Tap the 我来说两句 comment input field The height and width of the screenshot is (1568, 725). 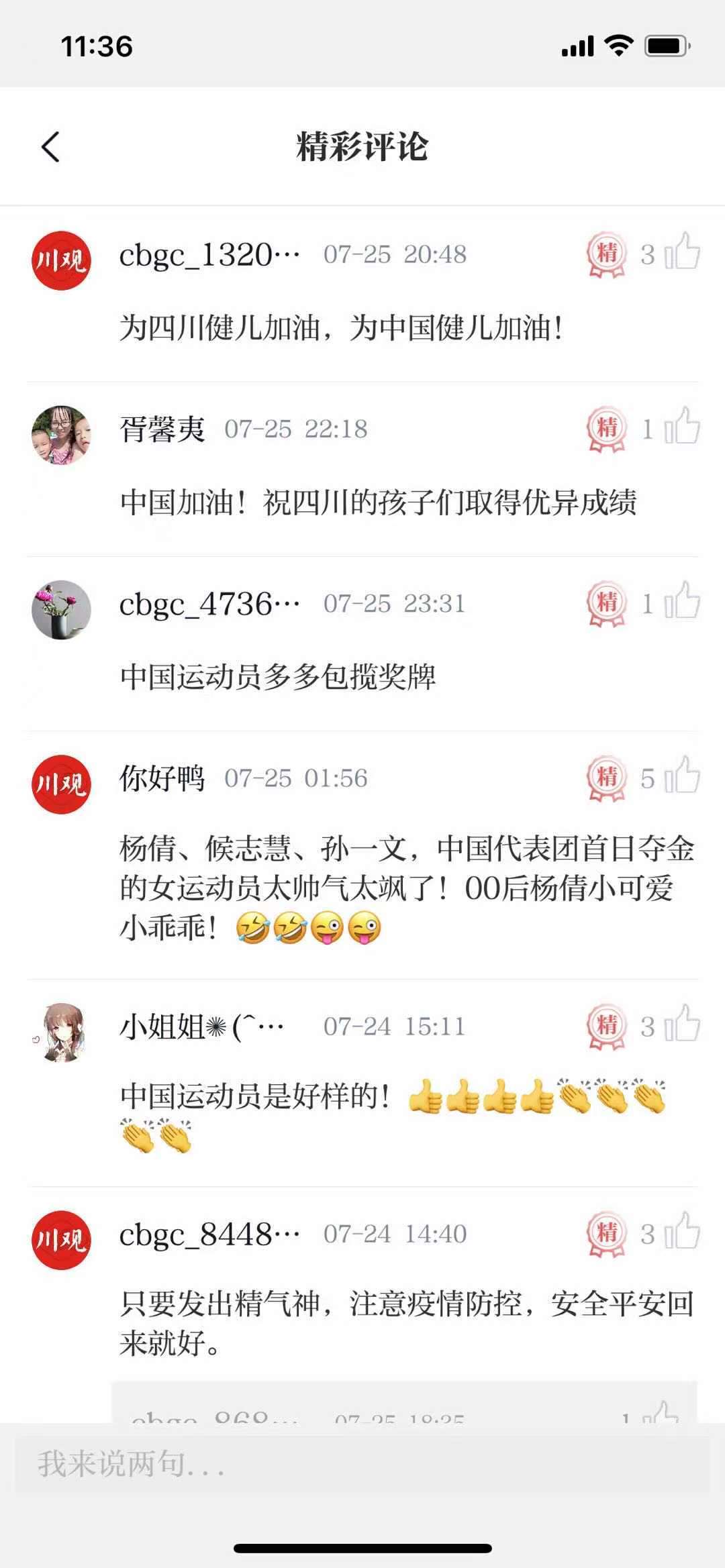(362, 1463)
